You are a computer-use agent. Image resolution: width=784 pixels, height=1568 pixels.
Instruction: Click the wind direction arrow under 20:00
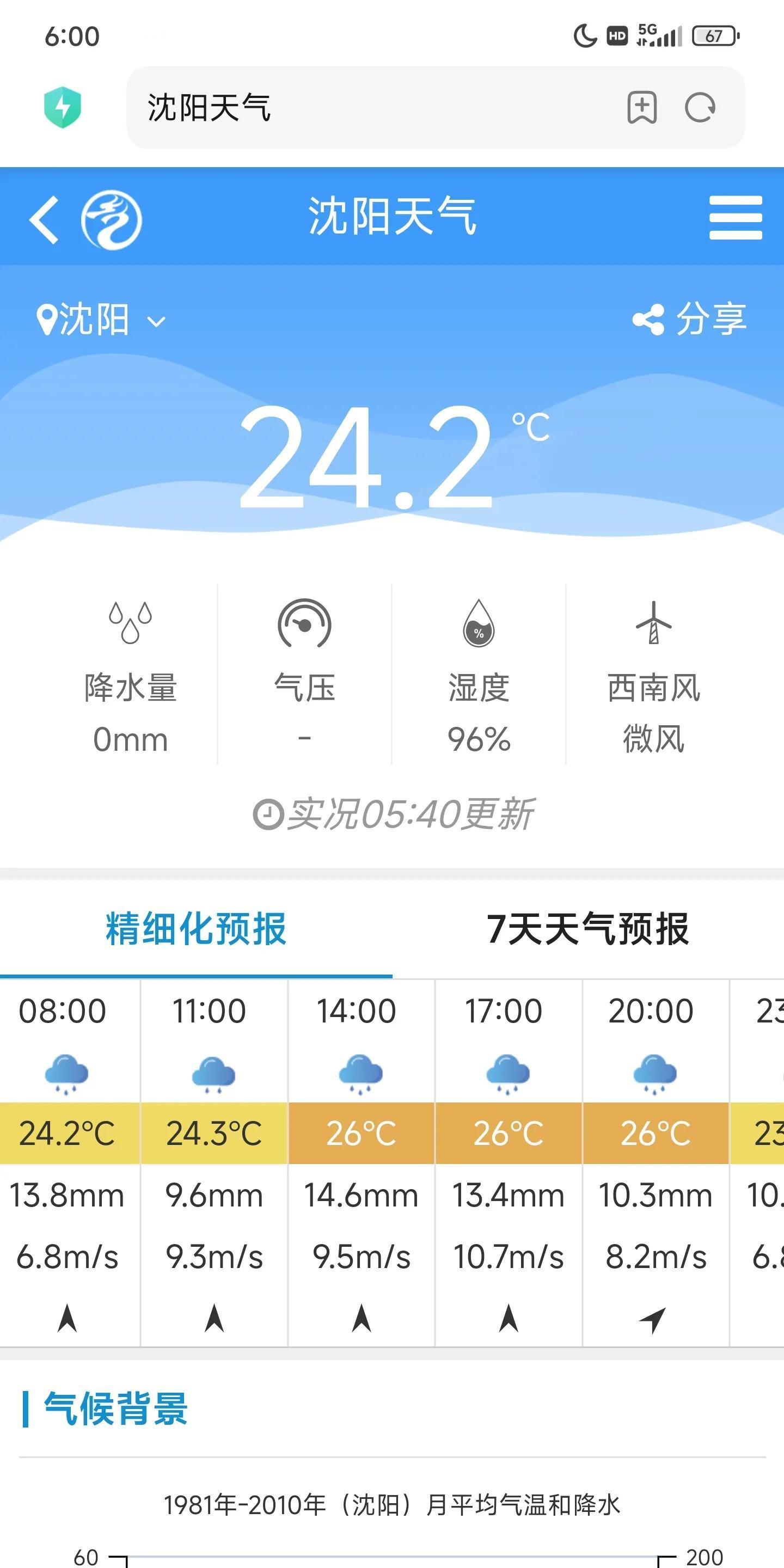point(653,1318)
